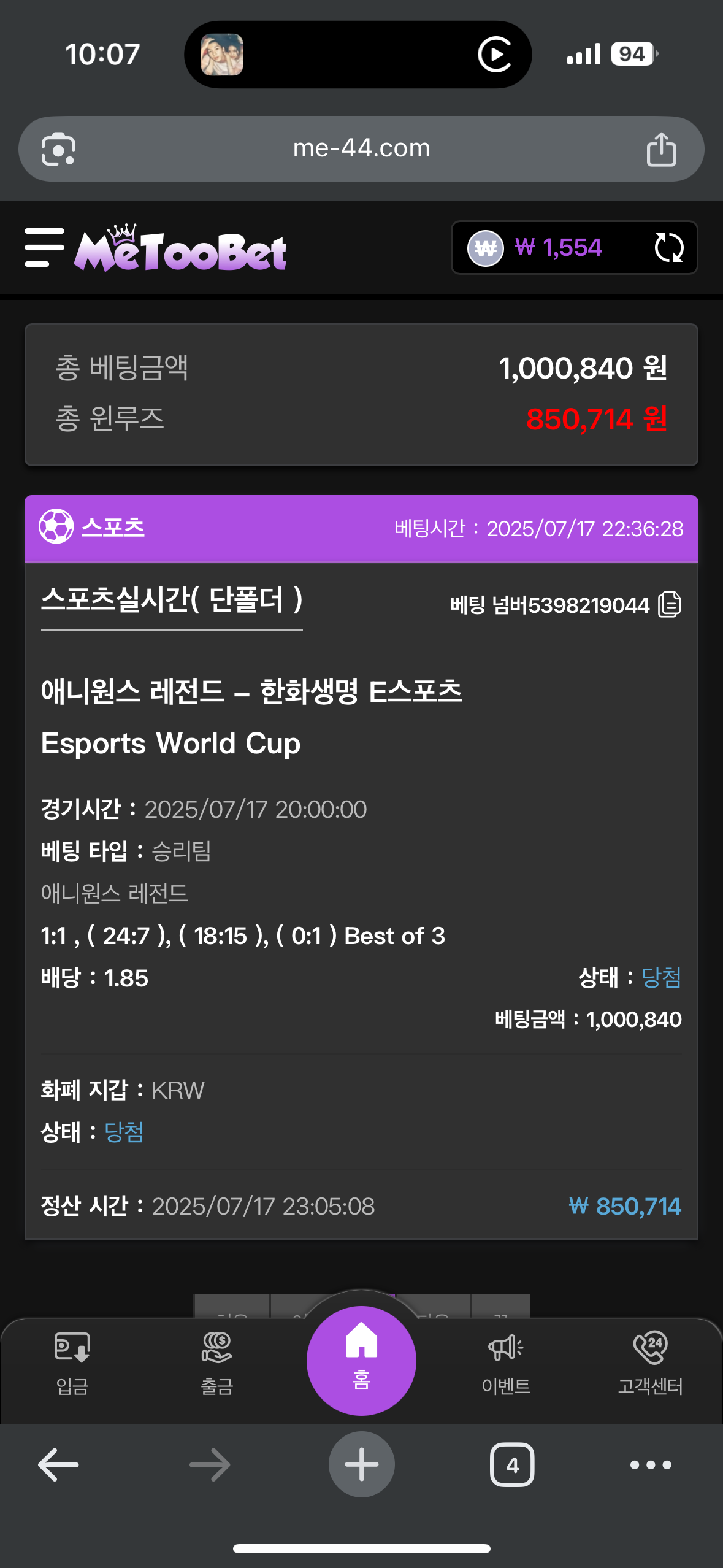Open the camera search icon in address bar
The width and height of the screenshot is (723, 1568).
(58, 149)
